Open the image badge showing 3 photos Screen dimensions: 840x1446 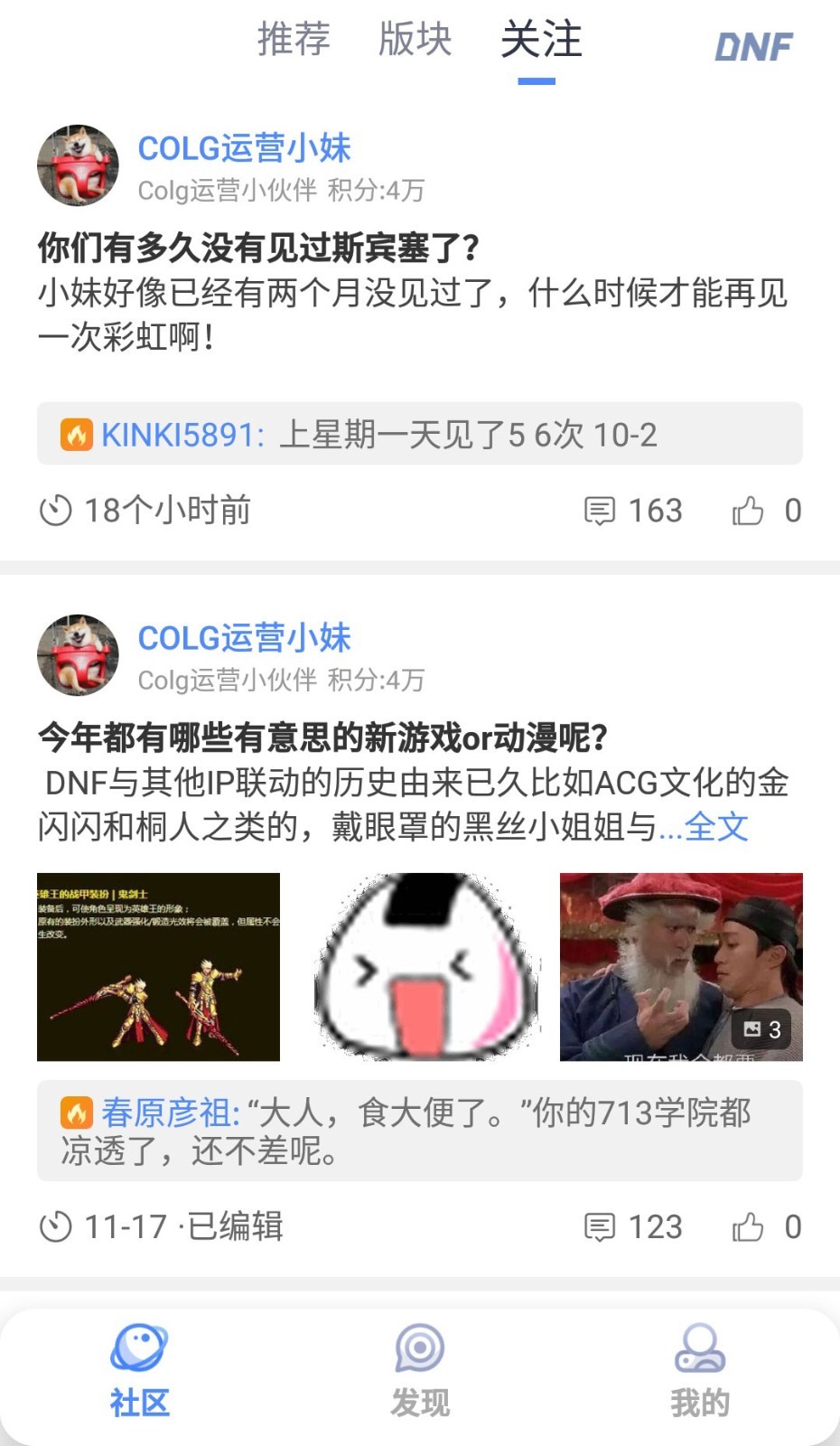pyautogui.click(x=761, y=1029)
